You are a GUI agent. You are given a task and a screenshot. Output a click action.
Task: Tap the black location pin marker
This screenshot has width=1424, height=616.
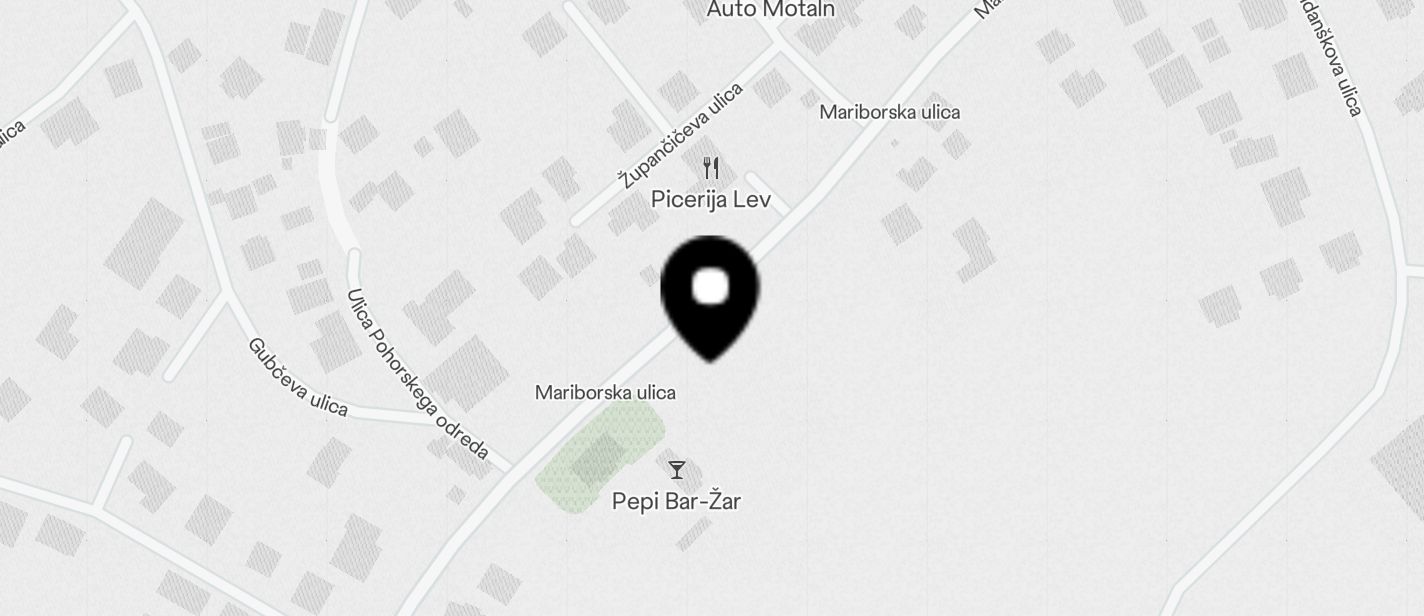pos(710,293)
